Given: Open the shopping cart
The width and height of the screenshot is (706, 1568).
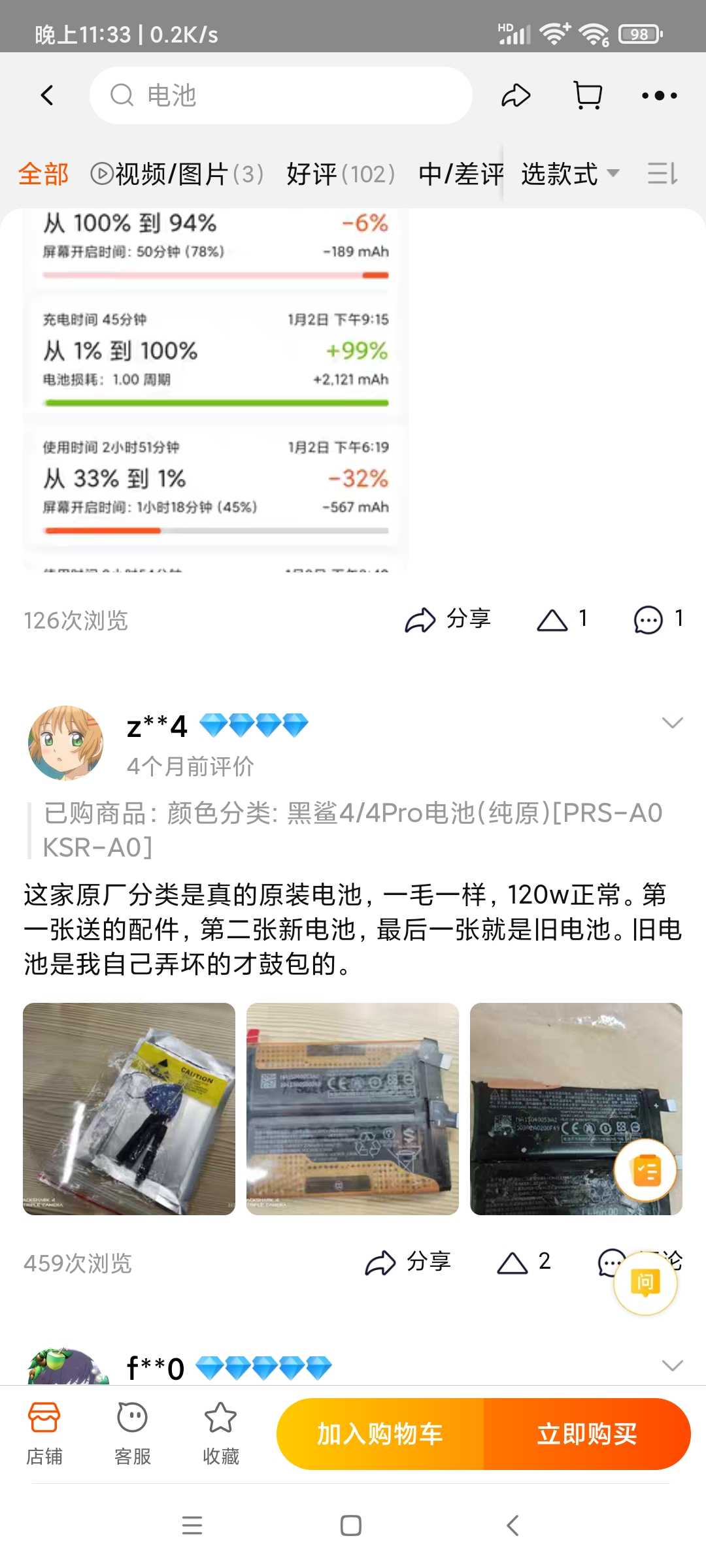Looking at the screenshot, I should point(588,95).
